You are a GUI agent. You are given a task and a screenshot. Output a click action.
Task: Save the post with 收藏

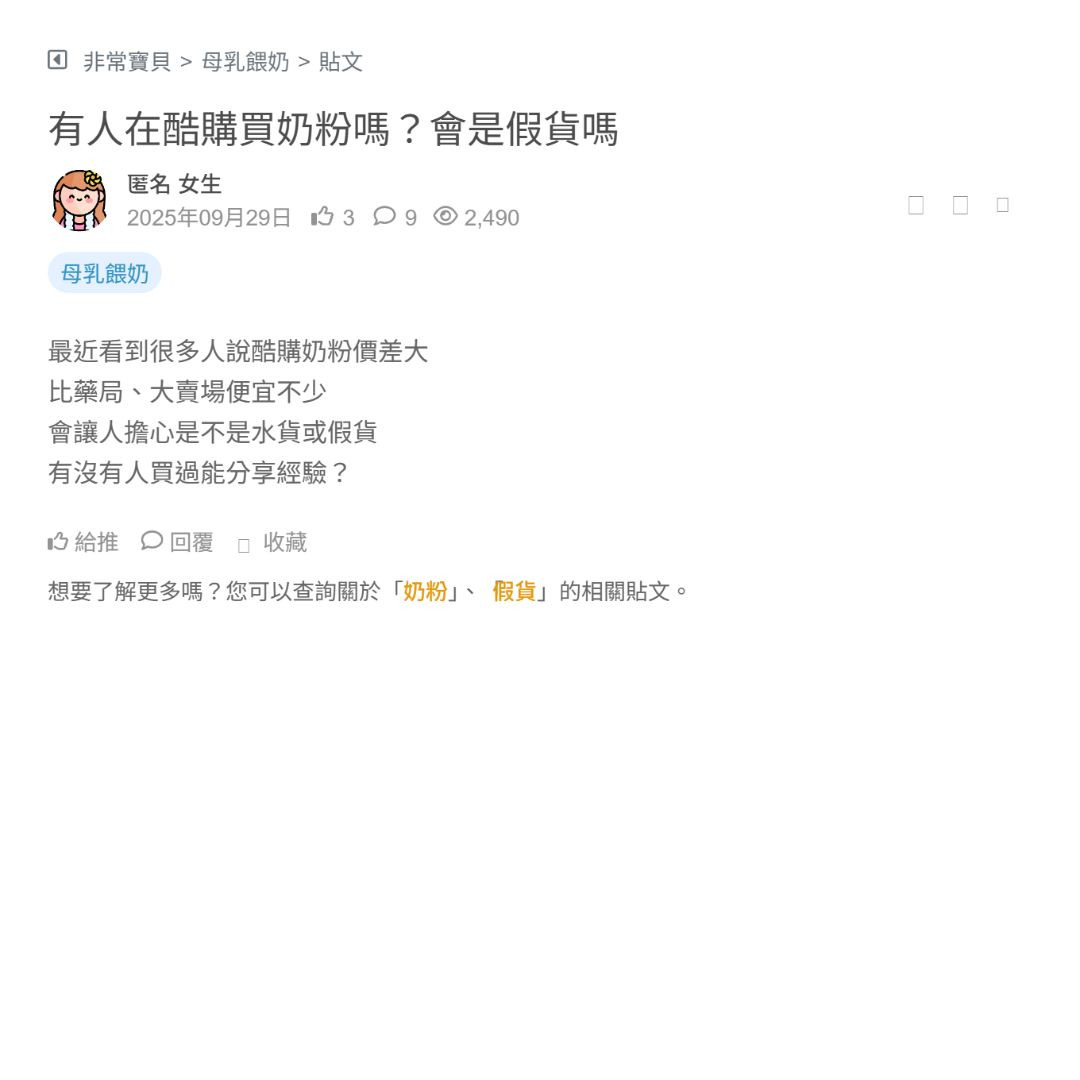coord(273,542)
